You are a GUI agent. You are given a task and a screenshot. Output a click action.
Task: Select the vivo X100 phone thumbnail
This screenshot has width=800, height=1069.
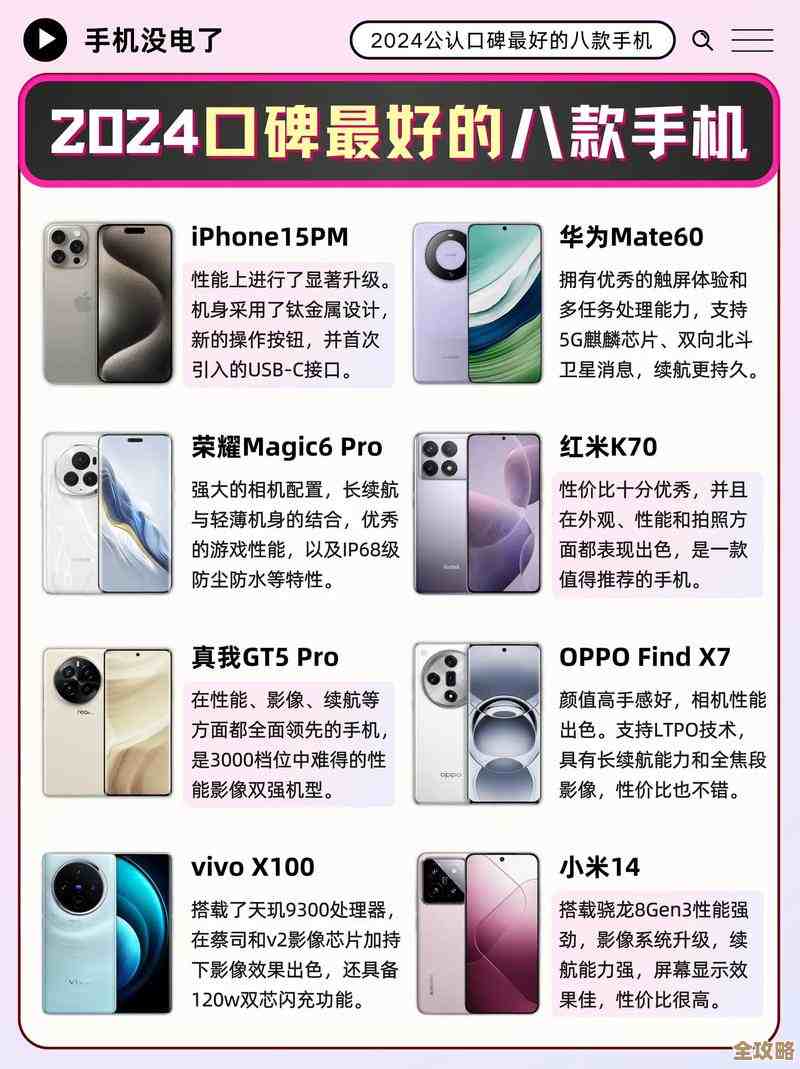(x=108, y=935)
